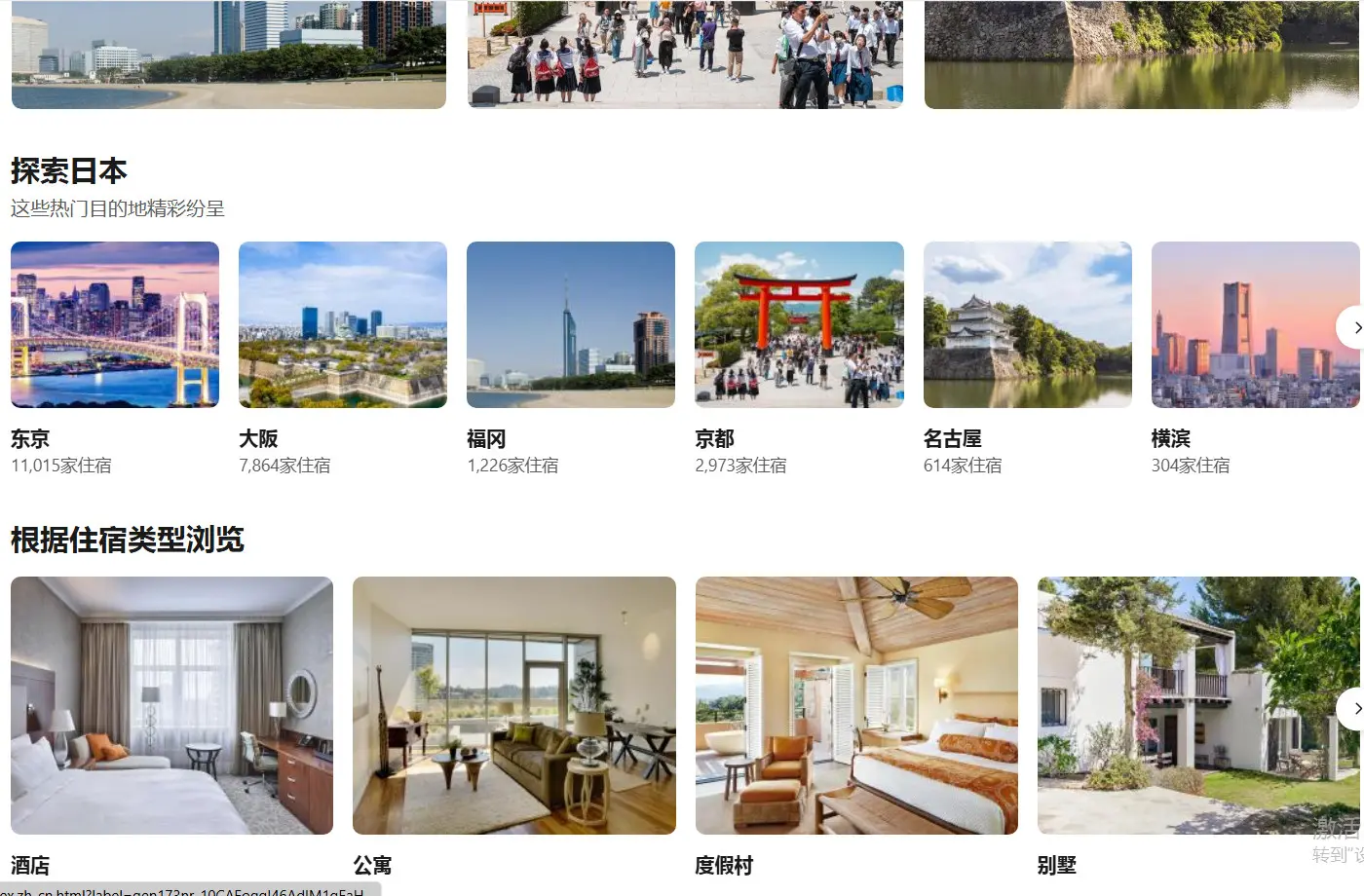Select the 大阪 destination card
The image size is (1364, 896).
point(343,324)
